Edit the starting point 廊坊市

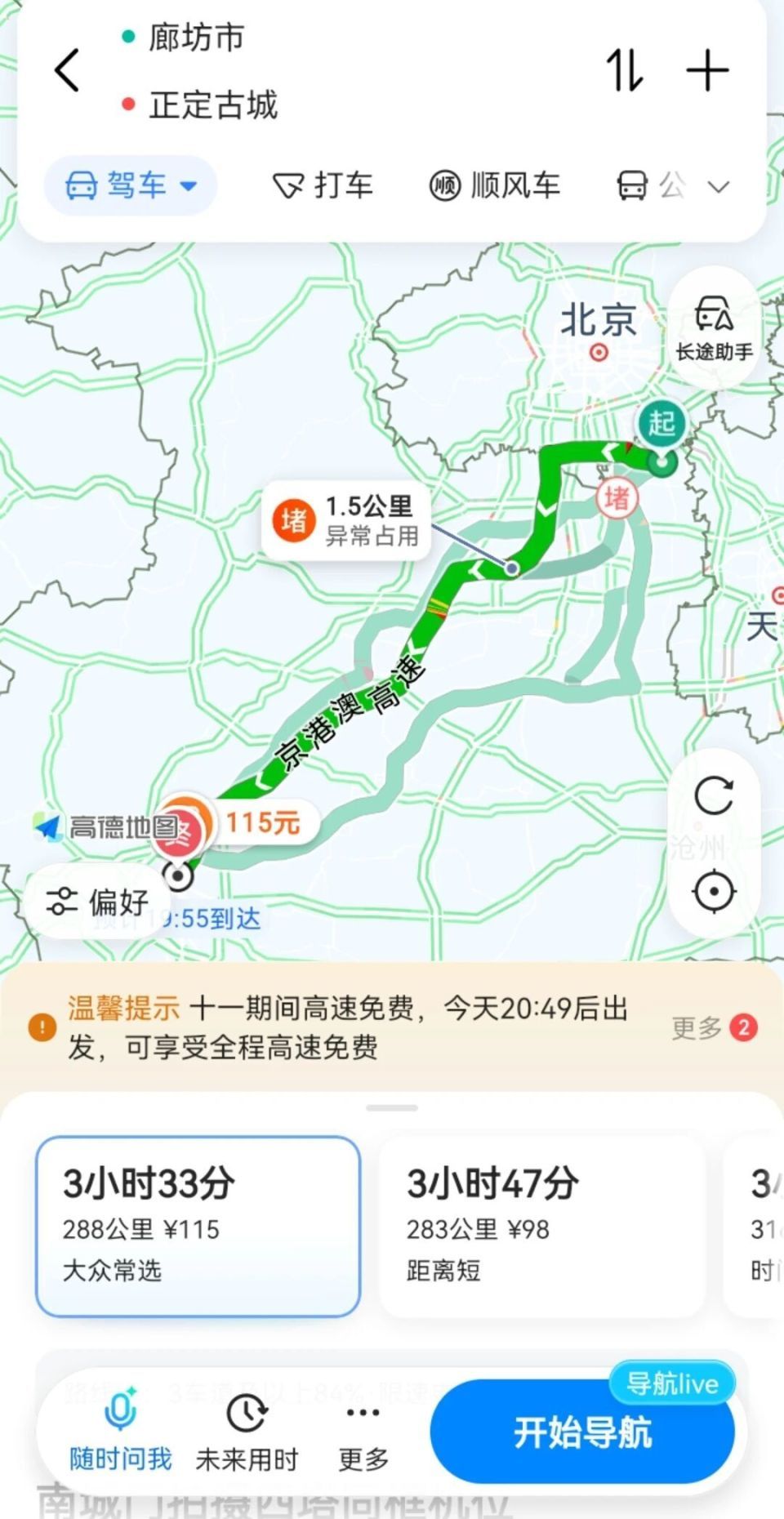pos(196,37)
